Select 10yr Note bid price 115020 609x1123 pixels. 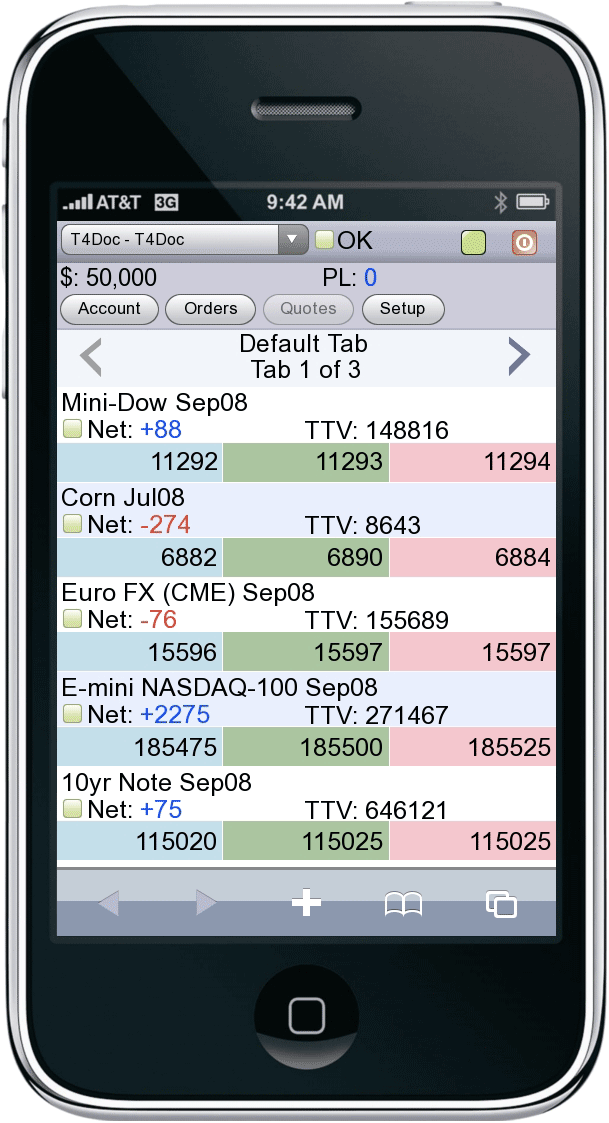(140, 842)
